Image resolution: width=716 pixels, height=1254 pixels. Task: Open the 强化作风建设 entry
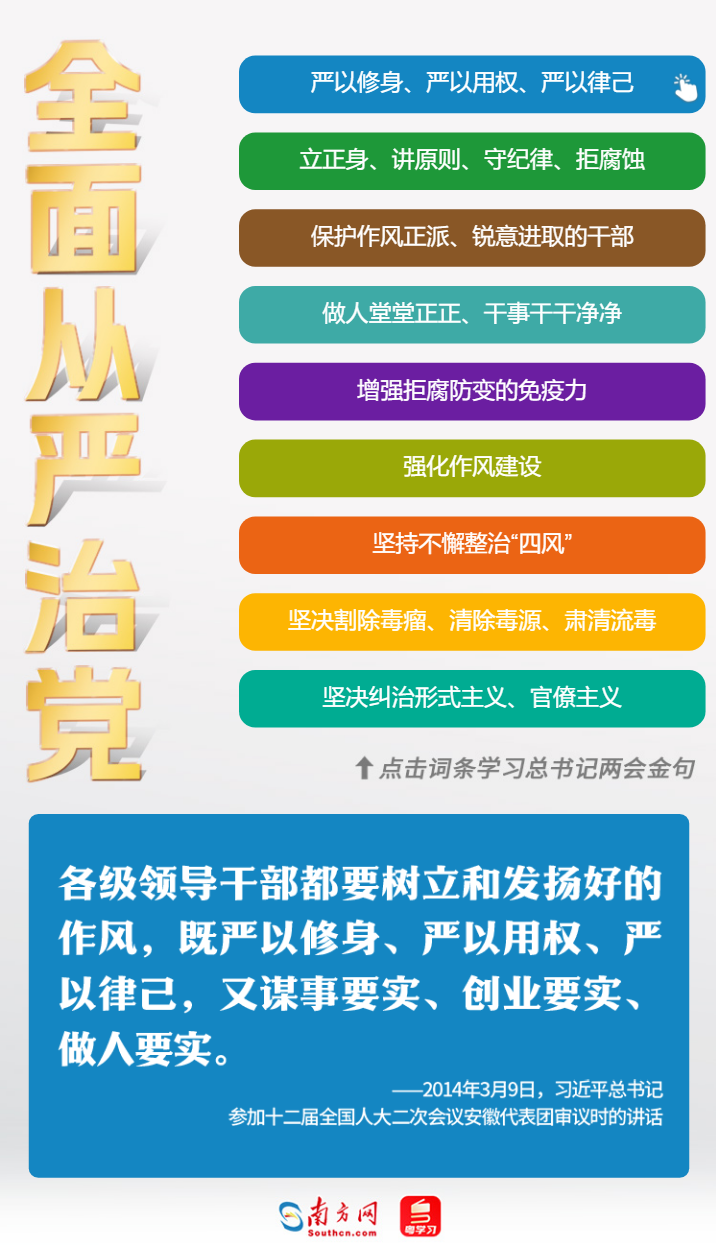472,468
